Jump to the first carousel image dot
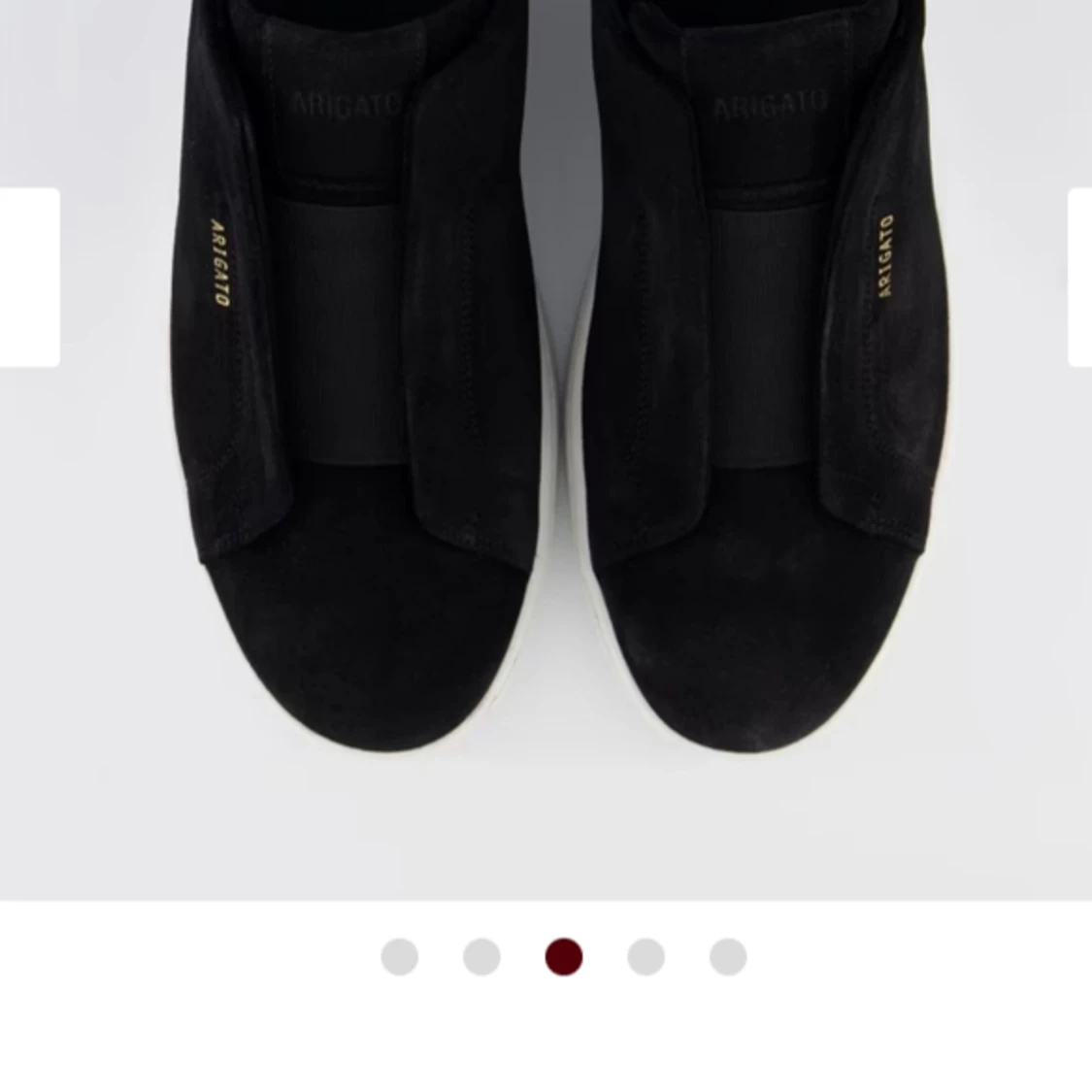1092x1092 pixels. pos(400,957)
